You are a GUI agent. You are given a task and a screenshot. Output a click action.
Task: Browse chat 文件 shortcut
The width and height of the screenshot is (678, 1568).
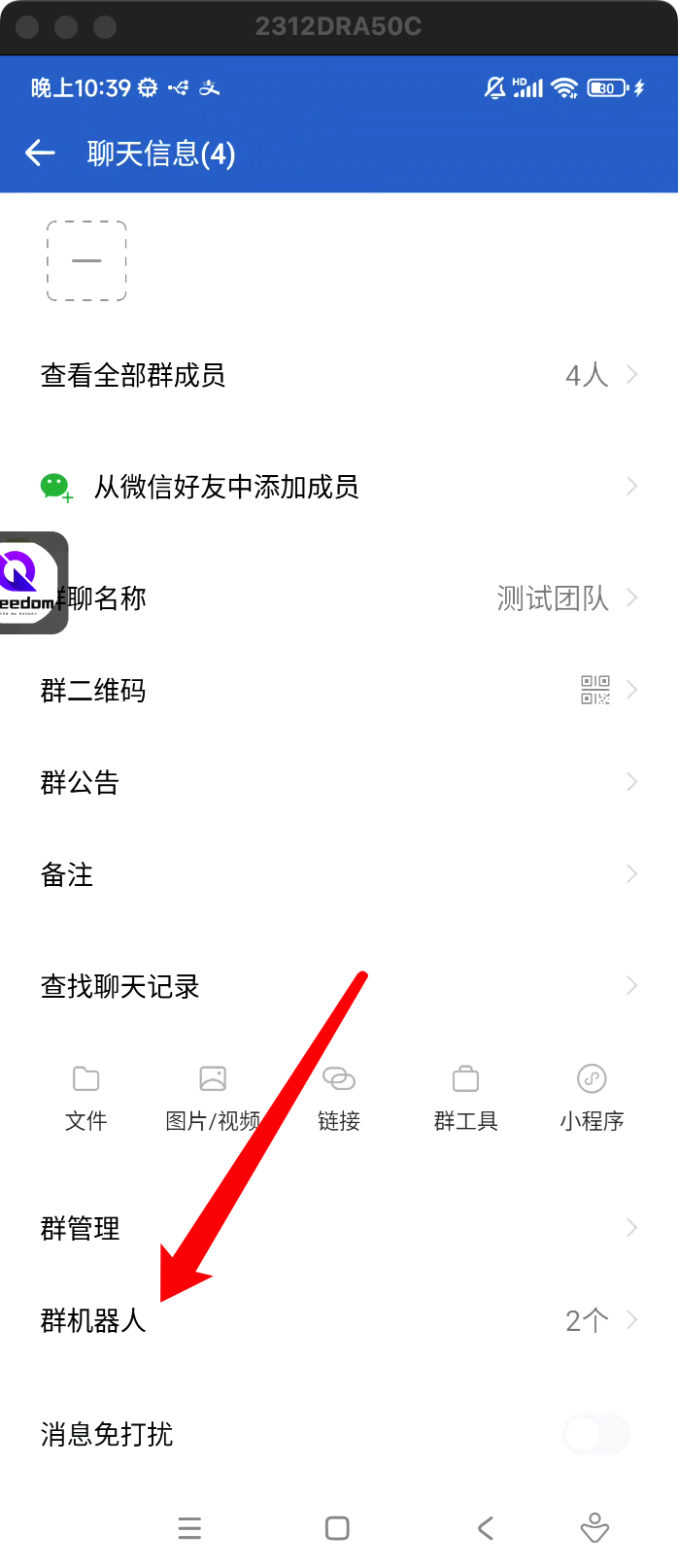pyautogui.click(x=85, y=1096)
